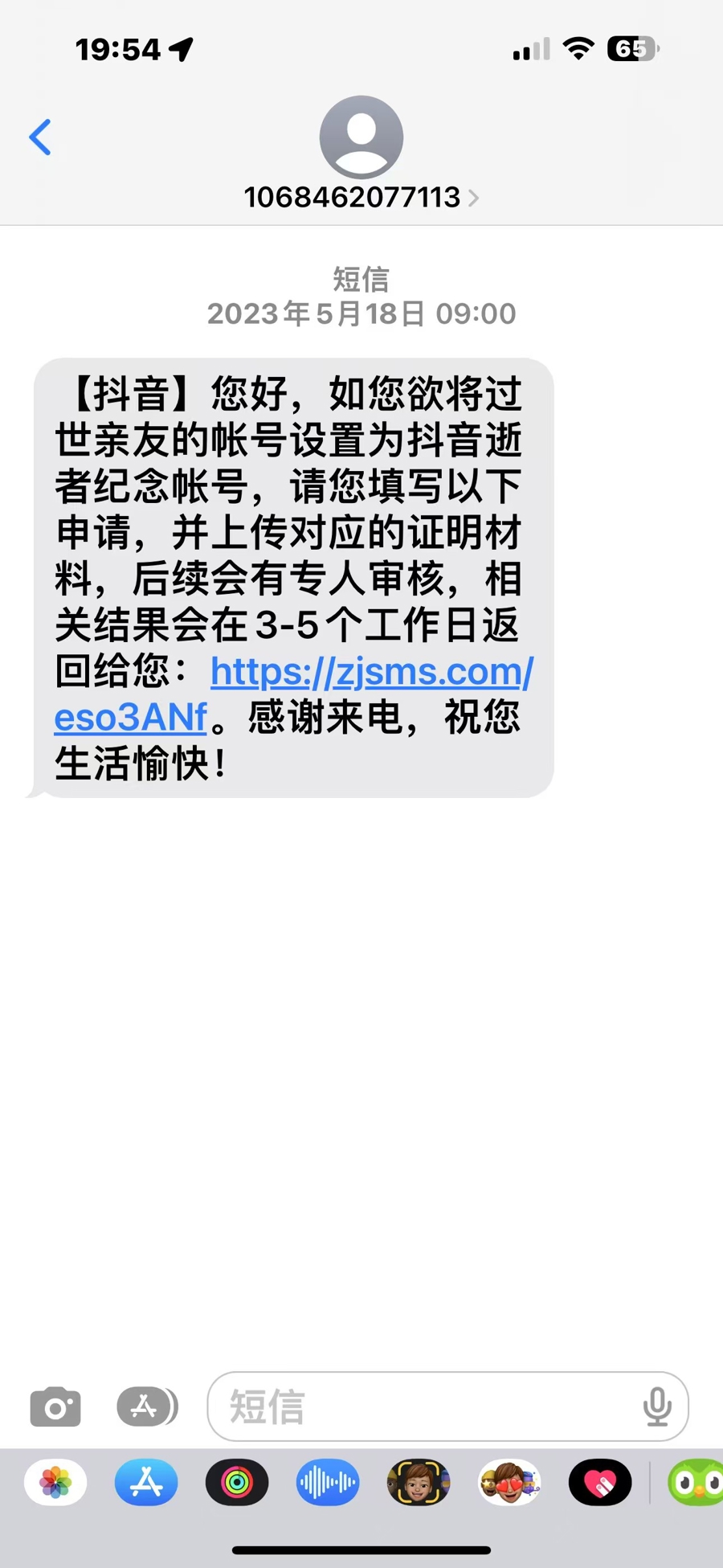Start voice dictation with the microphone icon
The width and height of the screenshot is (723, 1568).
tap(656, 1406)
